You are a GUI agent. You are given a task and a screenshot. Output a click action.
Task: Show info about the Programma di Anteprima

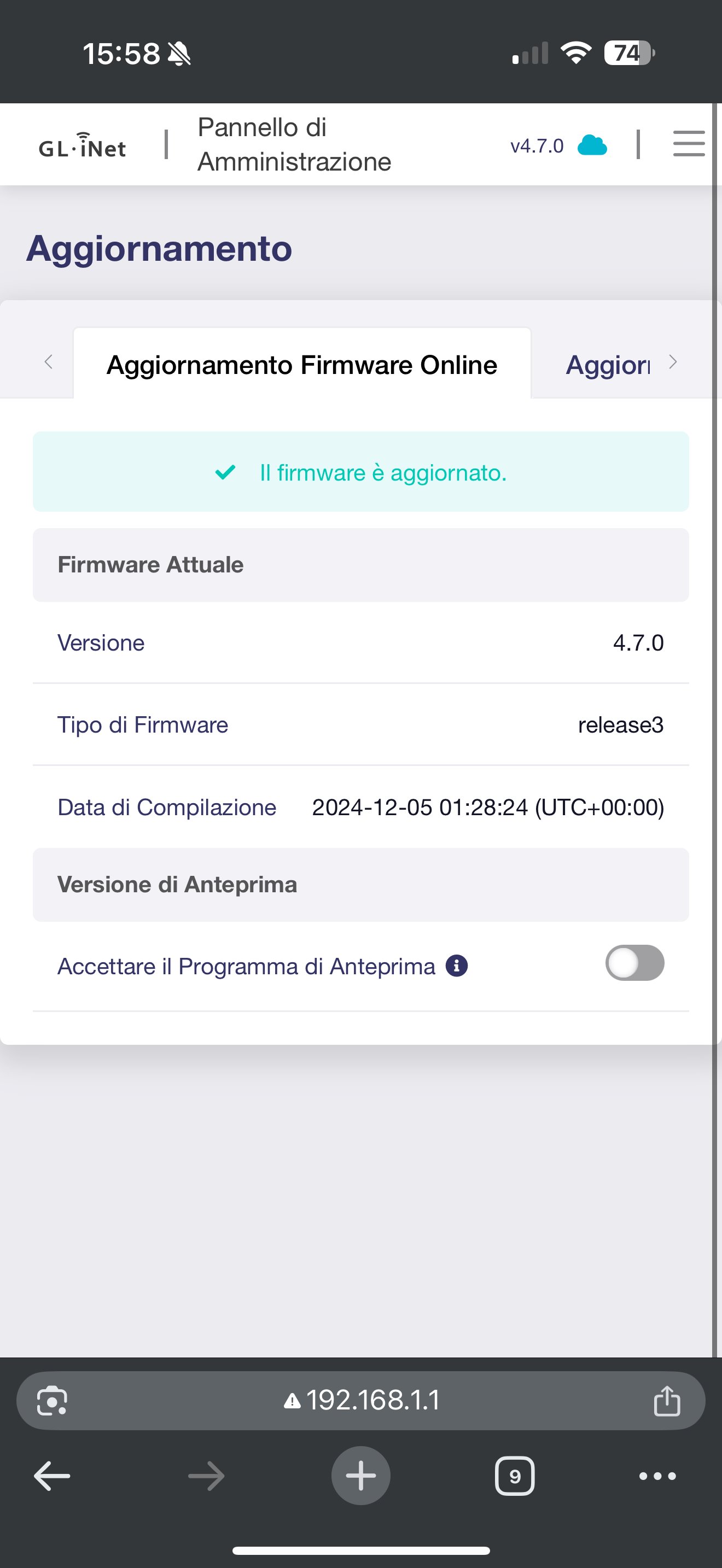(457, 966)
